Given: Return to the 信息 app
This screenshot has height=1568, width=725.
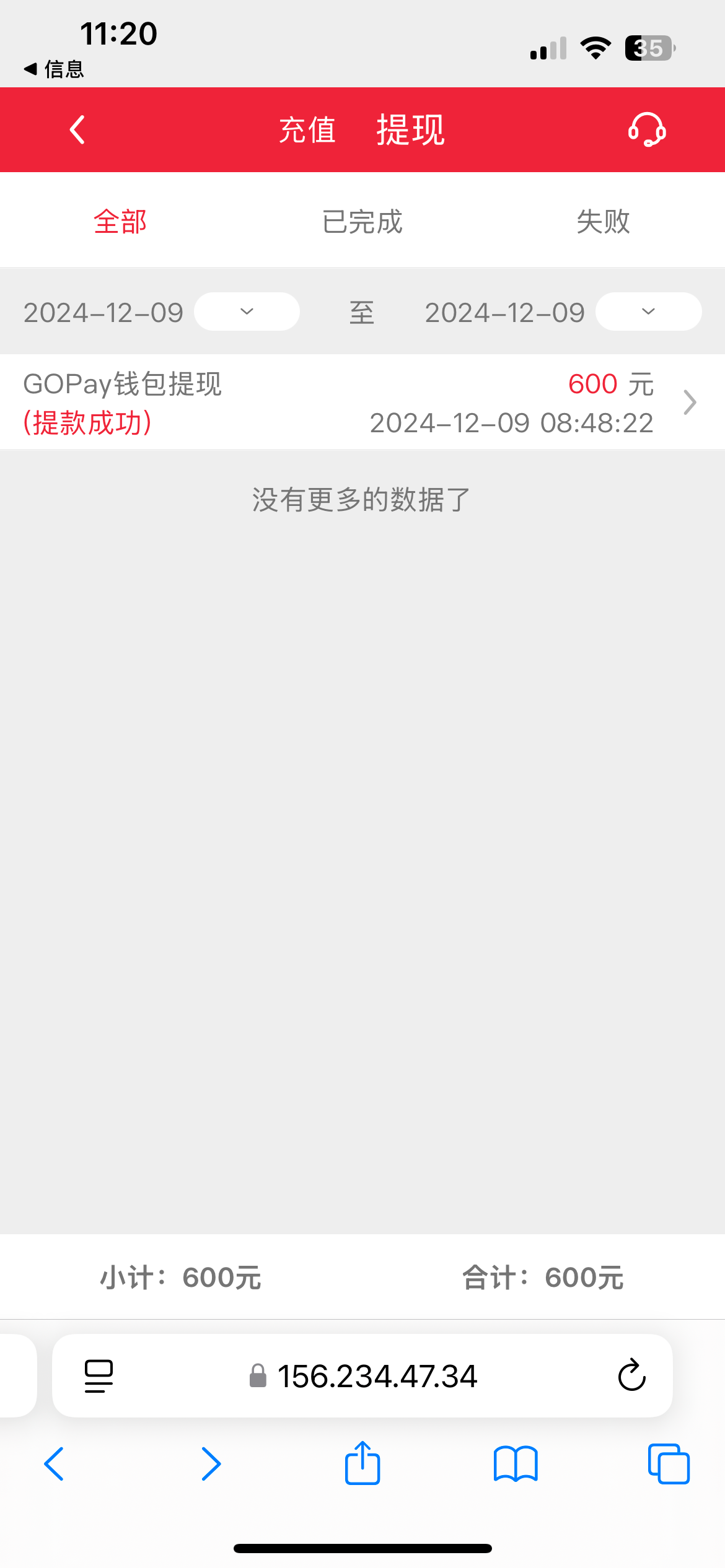Looking at the screenshot, I should click(x=55, y=69).
